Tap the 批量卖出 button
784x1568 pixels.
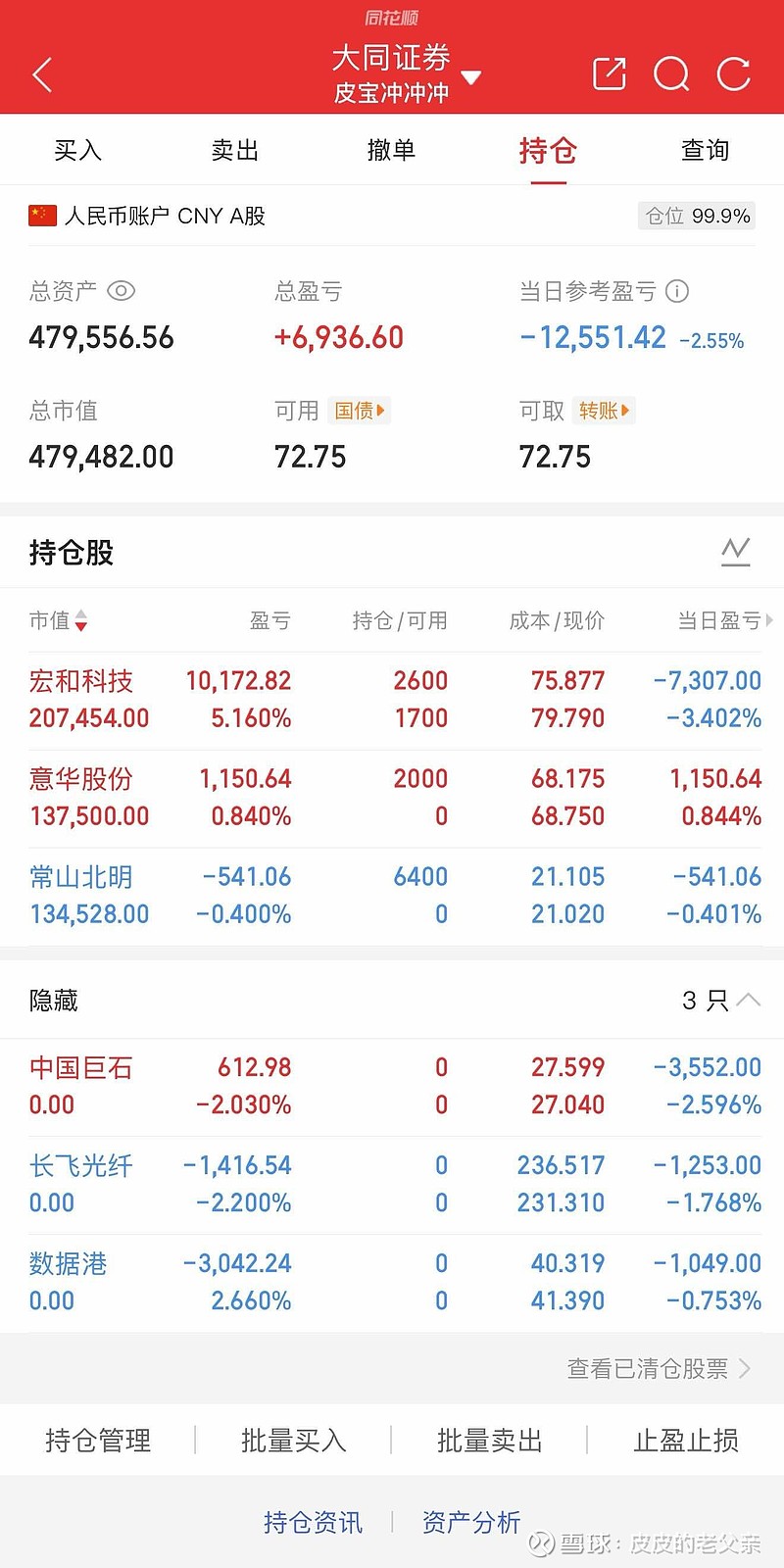(x=489, y=1440)
